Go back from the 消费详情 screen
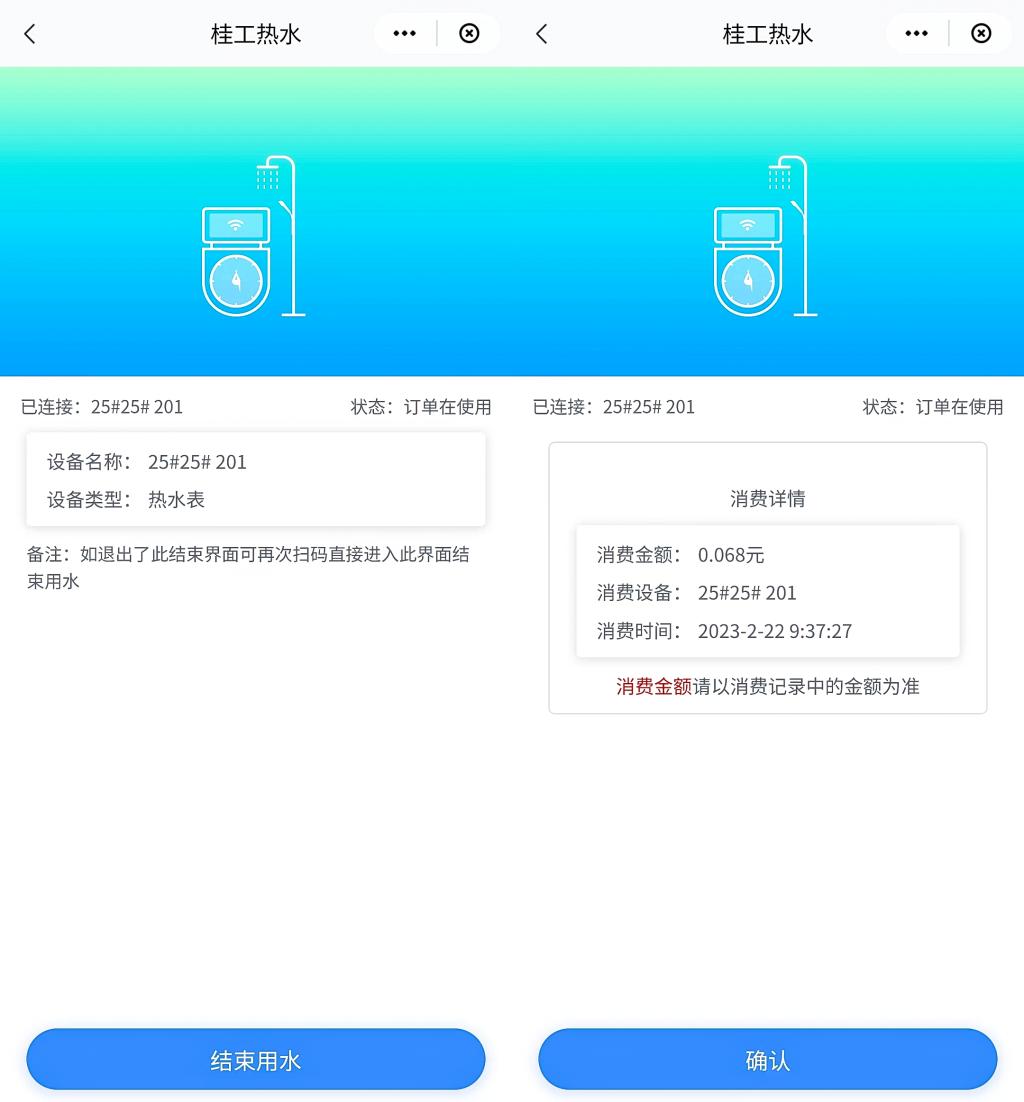1024x1102 pixels. tap(542, 34)
